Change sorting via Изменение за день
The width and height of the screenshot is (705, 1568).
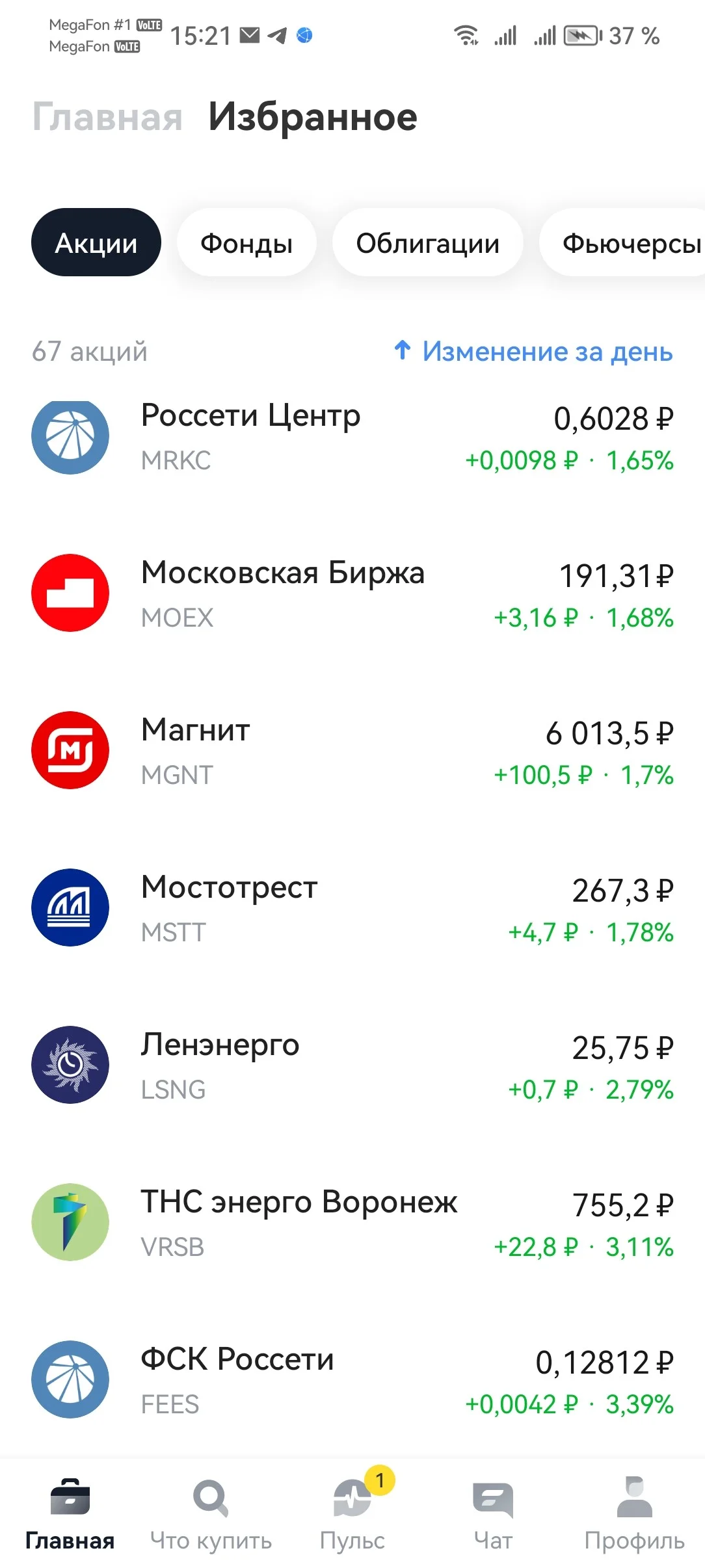(534, 351)
